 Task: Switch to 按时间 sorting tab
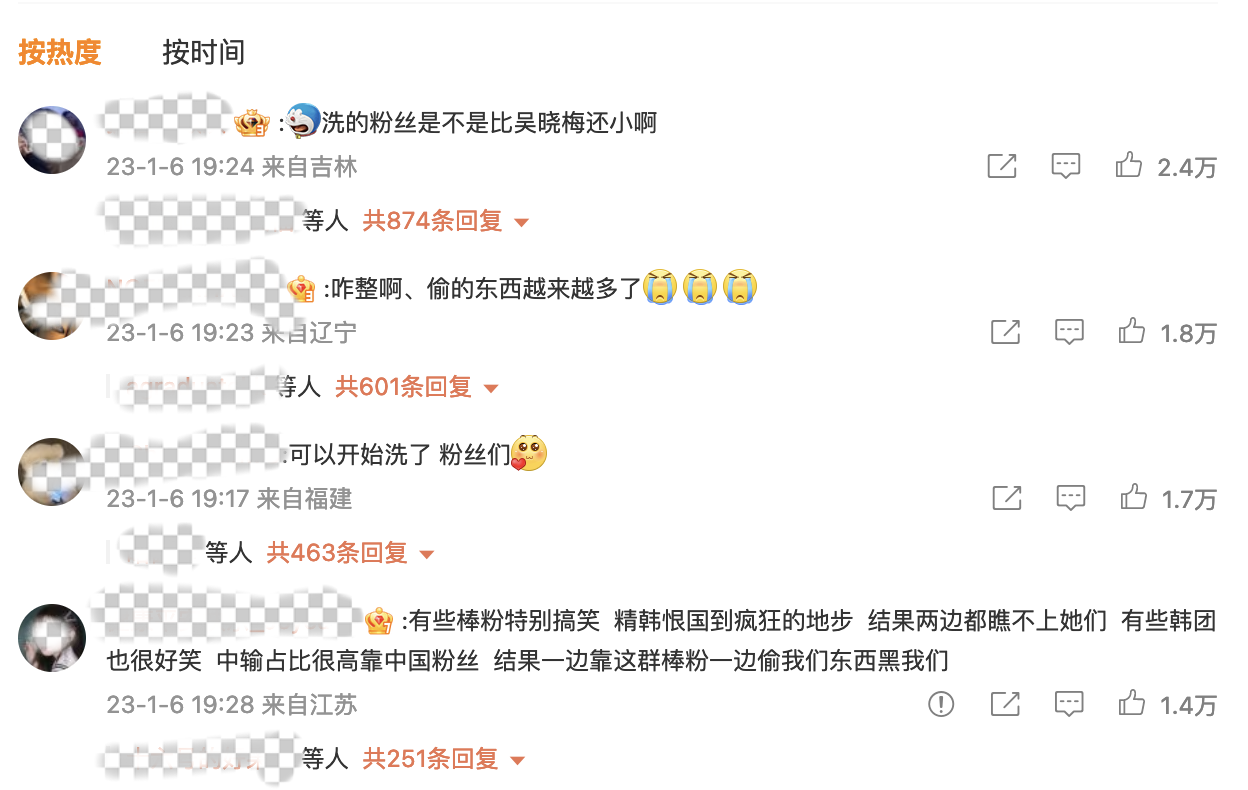[x=203, y=52]
